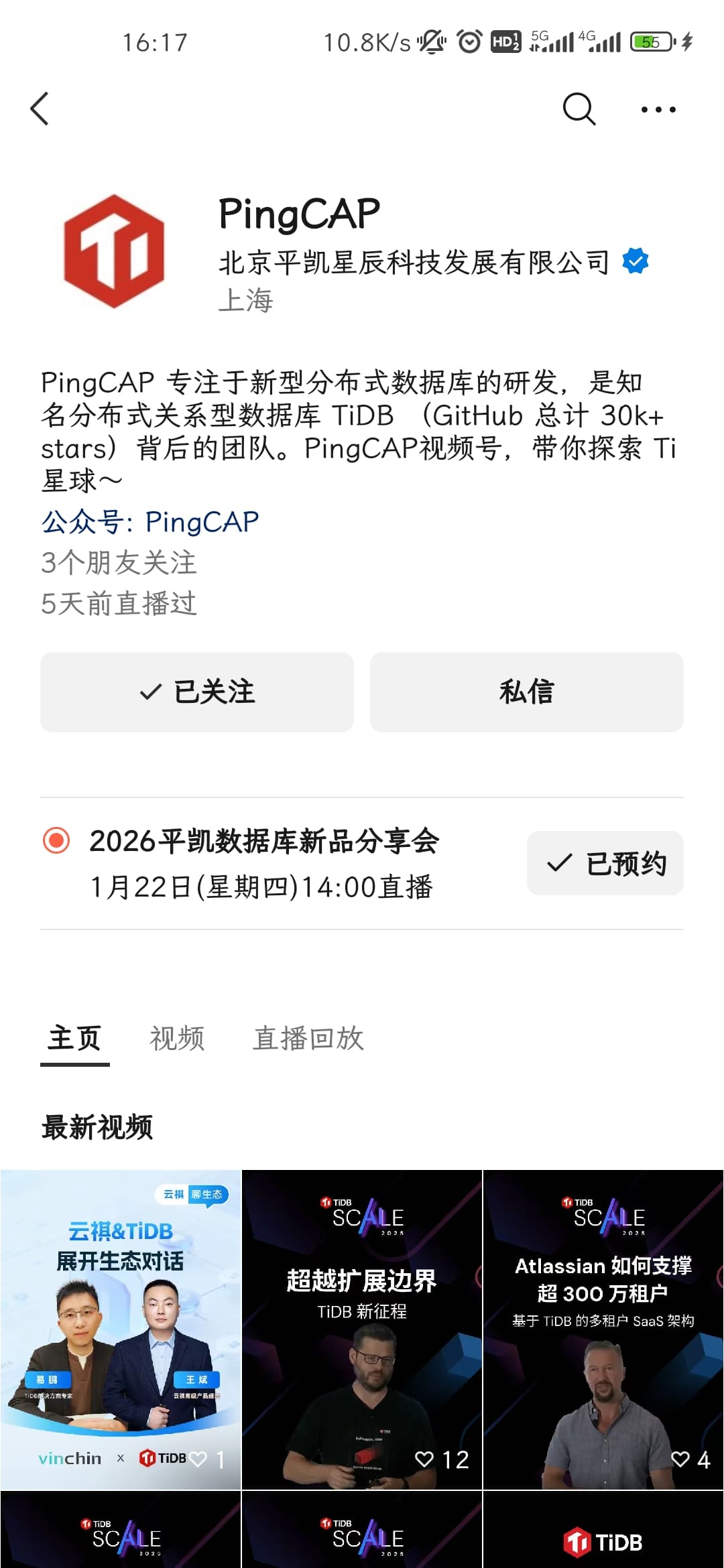724x1568 pixels.
Task: Select the 主页 tab
Action: pyautogui.click(x=74, y=1038)
